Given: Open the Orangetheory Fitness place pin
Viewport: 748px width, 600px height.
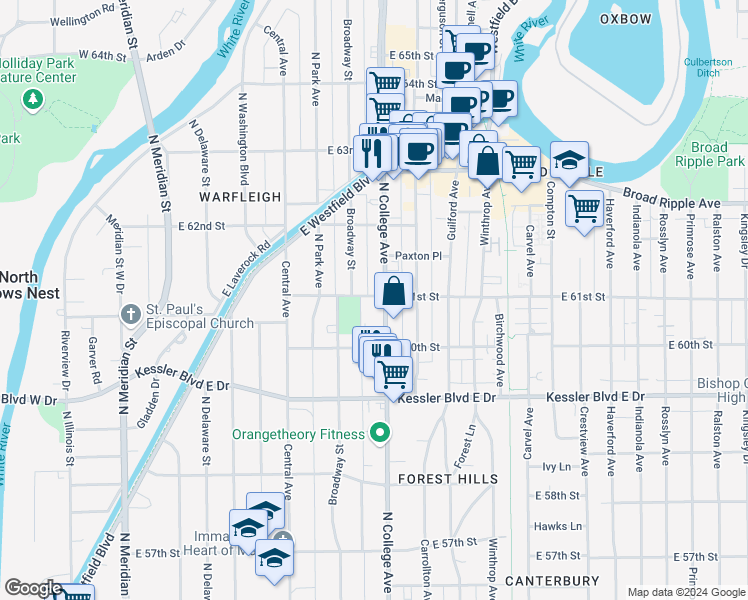Looking at the screenshot, I should 379,434.
